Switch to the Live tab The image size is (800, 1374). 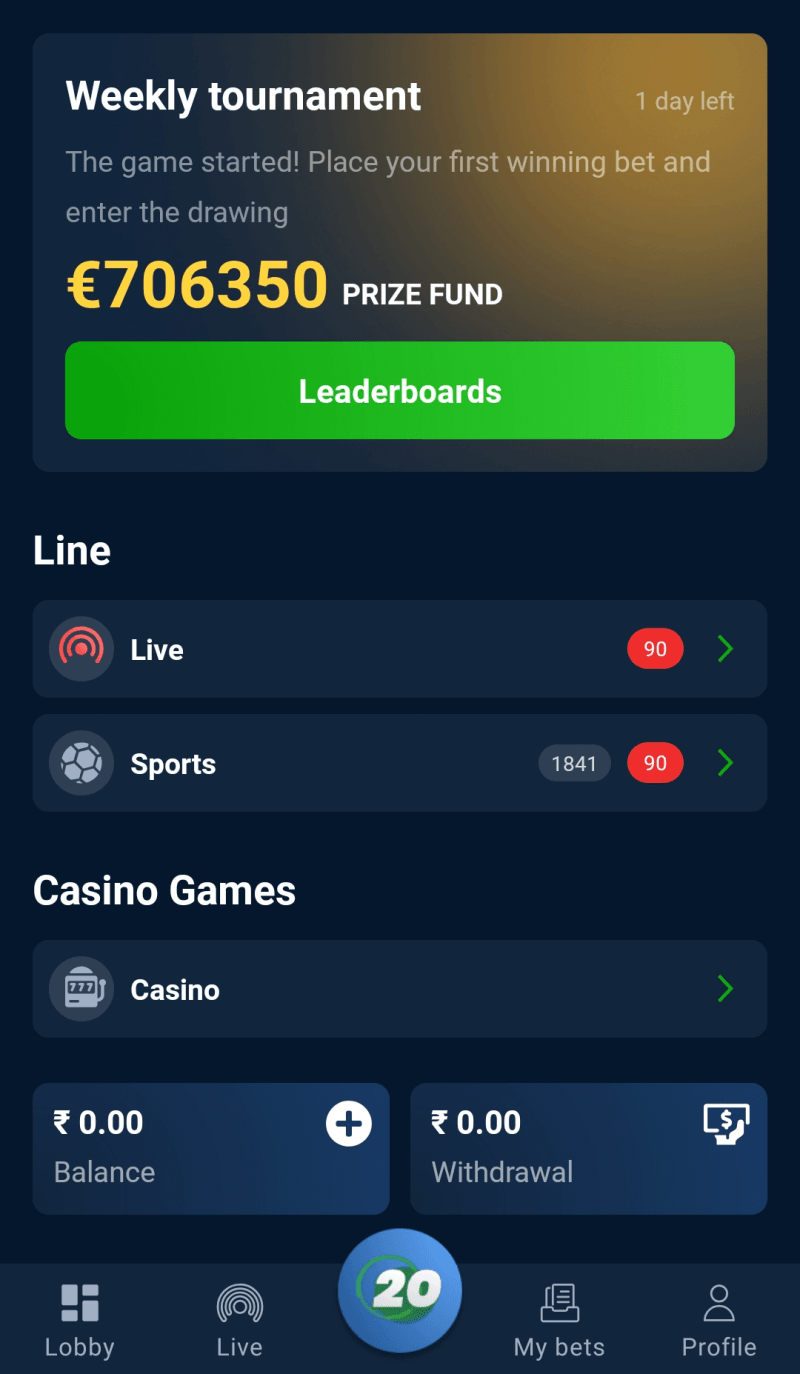click(240, 1320)
